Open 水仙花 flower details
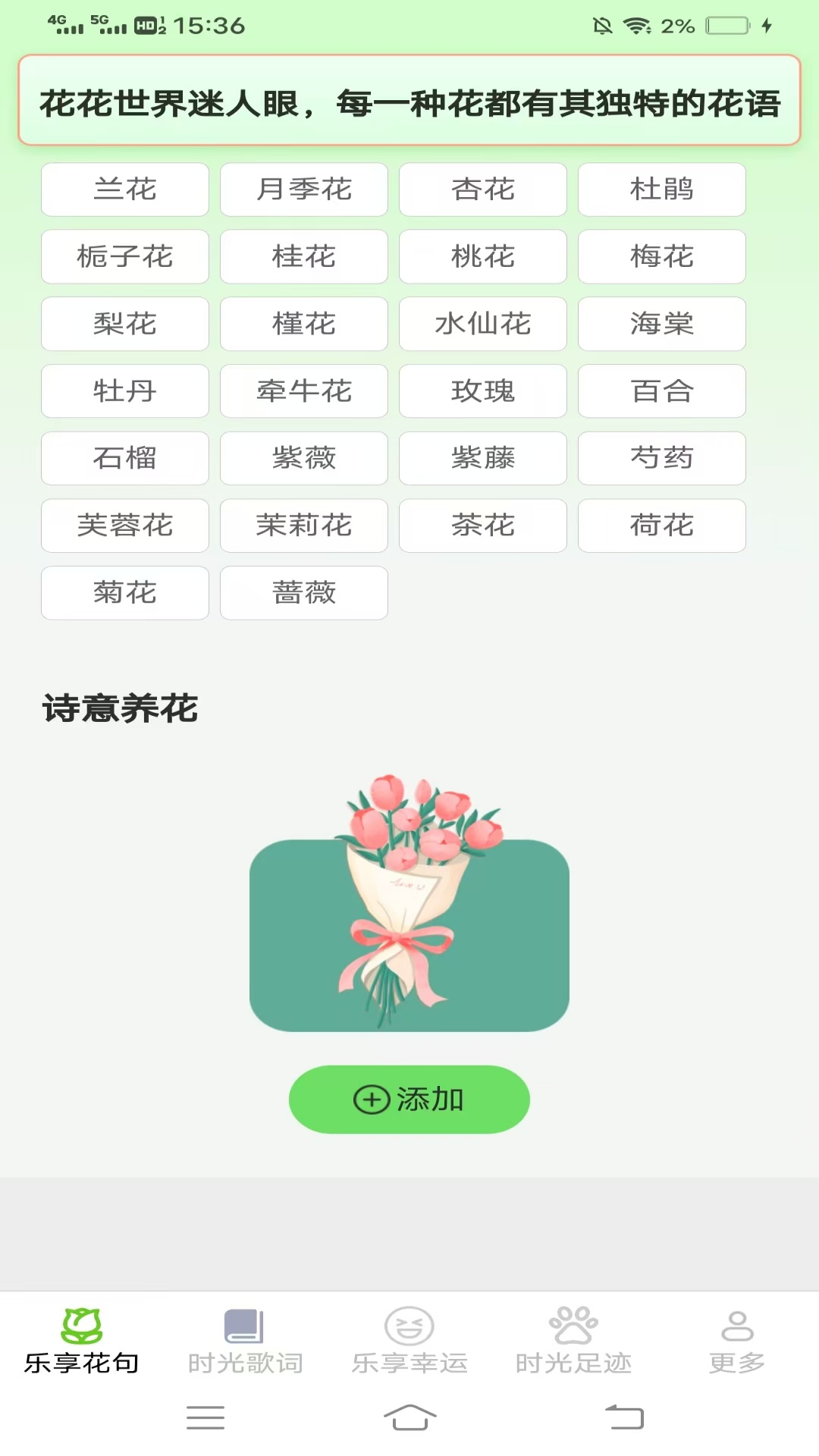The width and height of the screenshot is (819, 1456). pyautogui.click(x=483, y=324)
